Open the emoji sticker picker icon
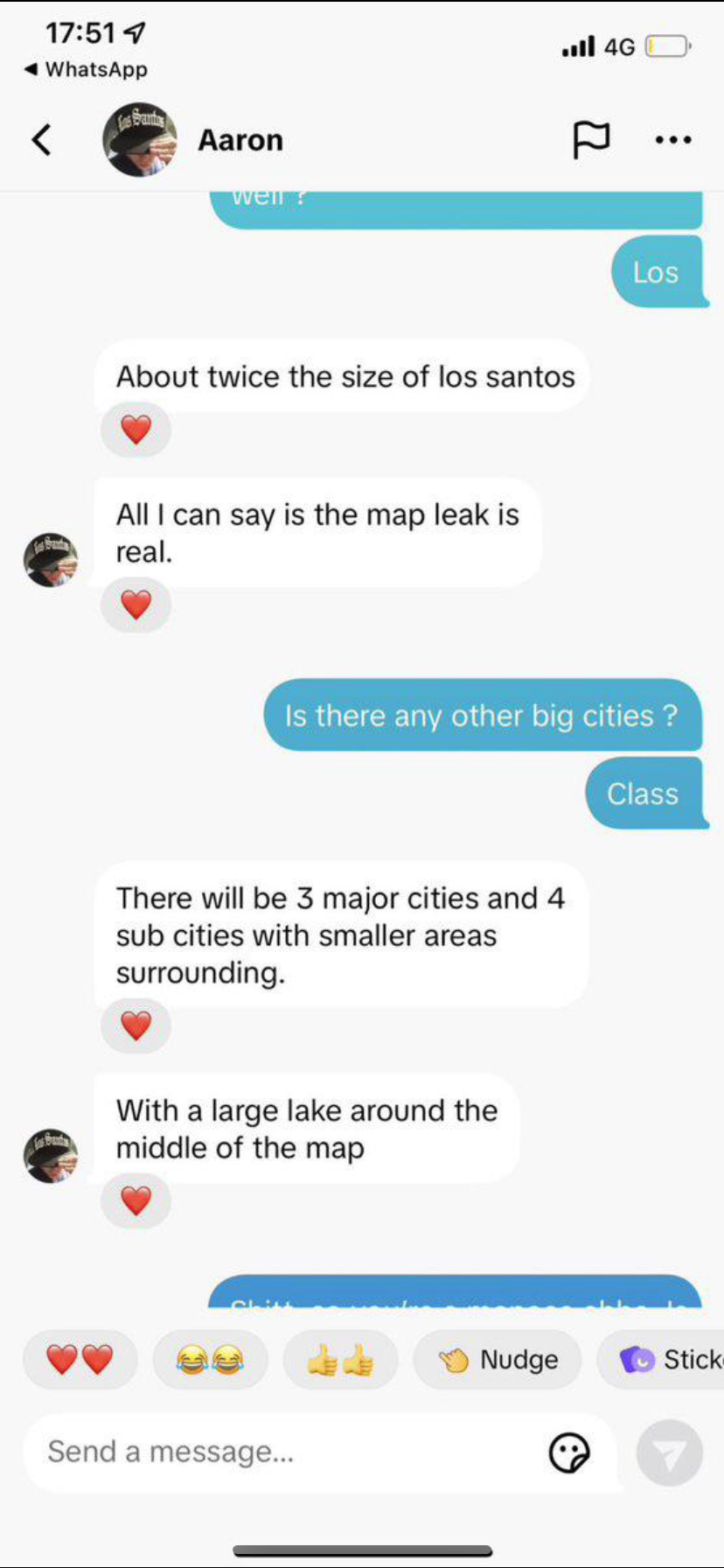The width and height of the screenshot is (724, 1568). click(569, 1453)
